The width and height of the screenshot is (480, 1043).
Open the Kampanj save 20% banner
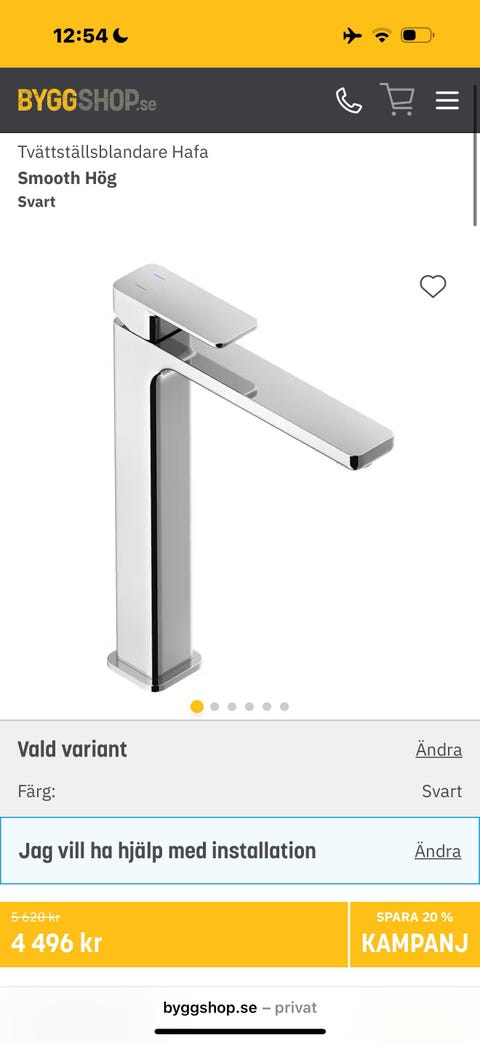coord(415,935)
